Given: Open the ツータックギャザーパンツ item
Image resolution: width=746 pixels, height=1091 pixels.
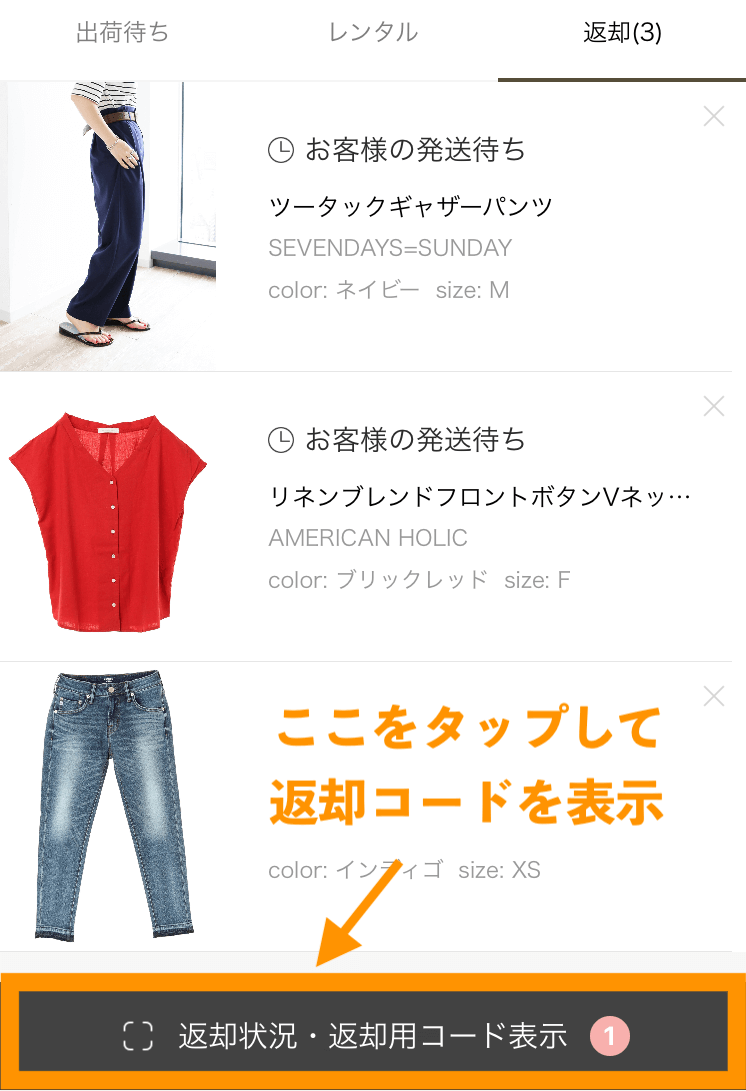Looking at the screenshot, I should coord(410,207).
